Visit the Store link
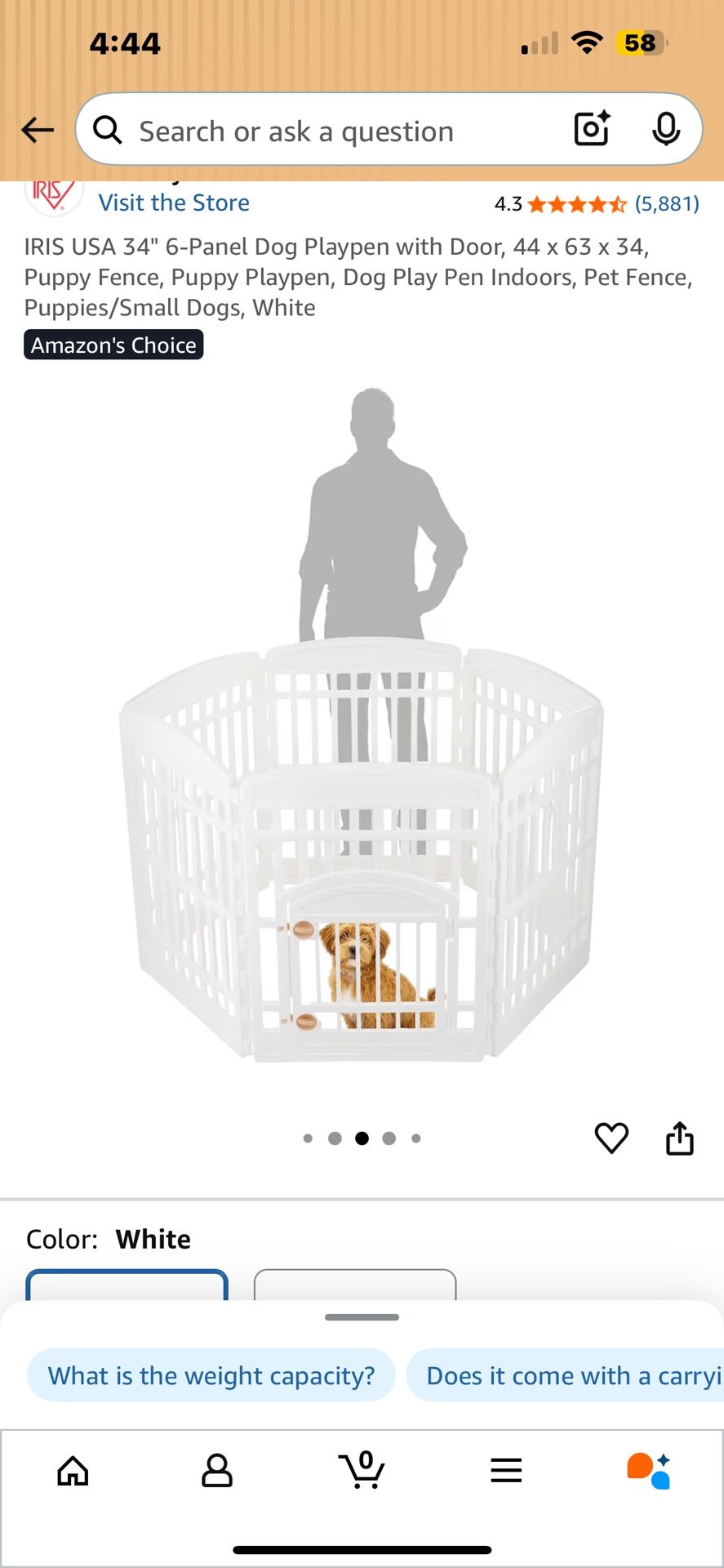 (x=174, y=202)
